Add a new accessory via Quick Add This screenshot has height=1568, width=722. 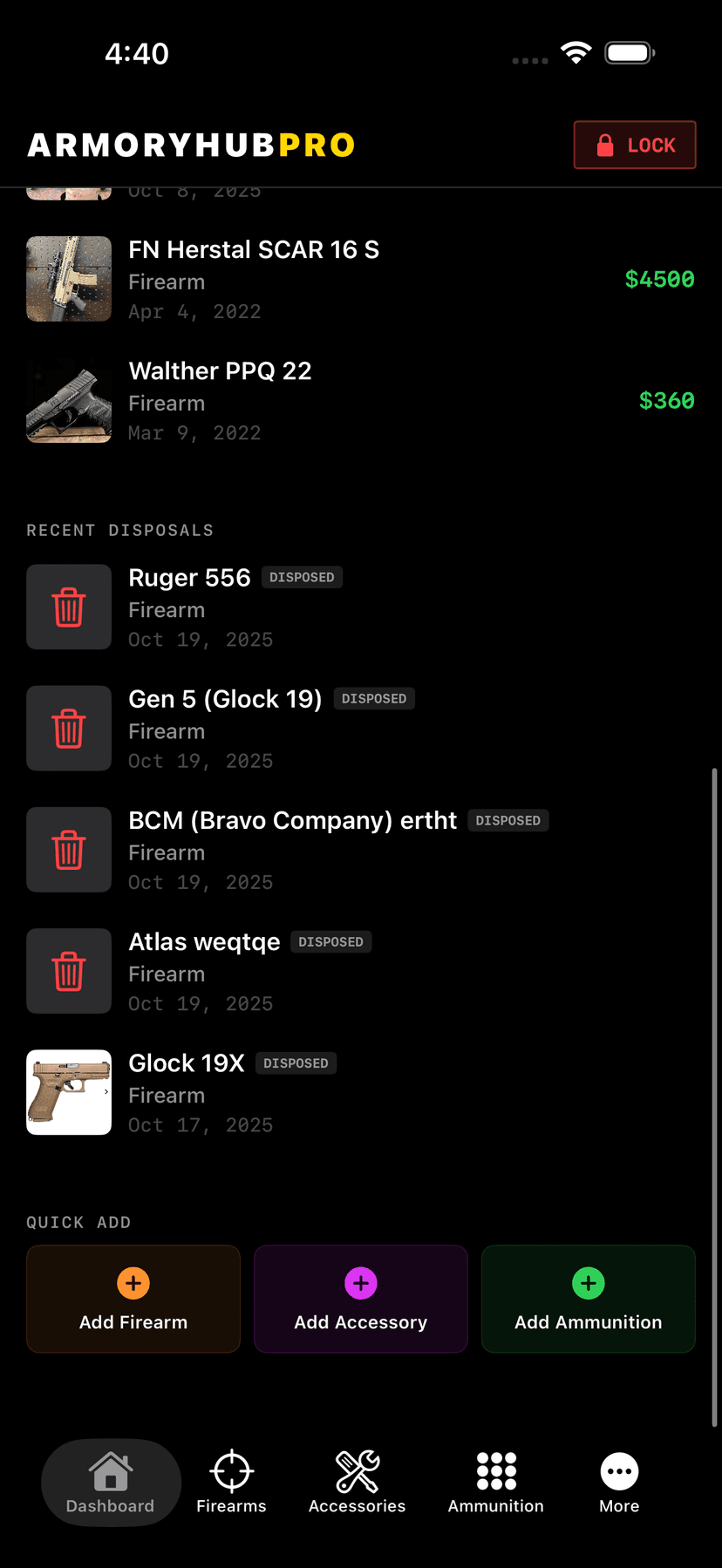point(361,1299)
